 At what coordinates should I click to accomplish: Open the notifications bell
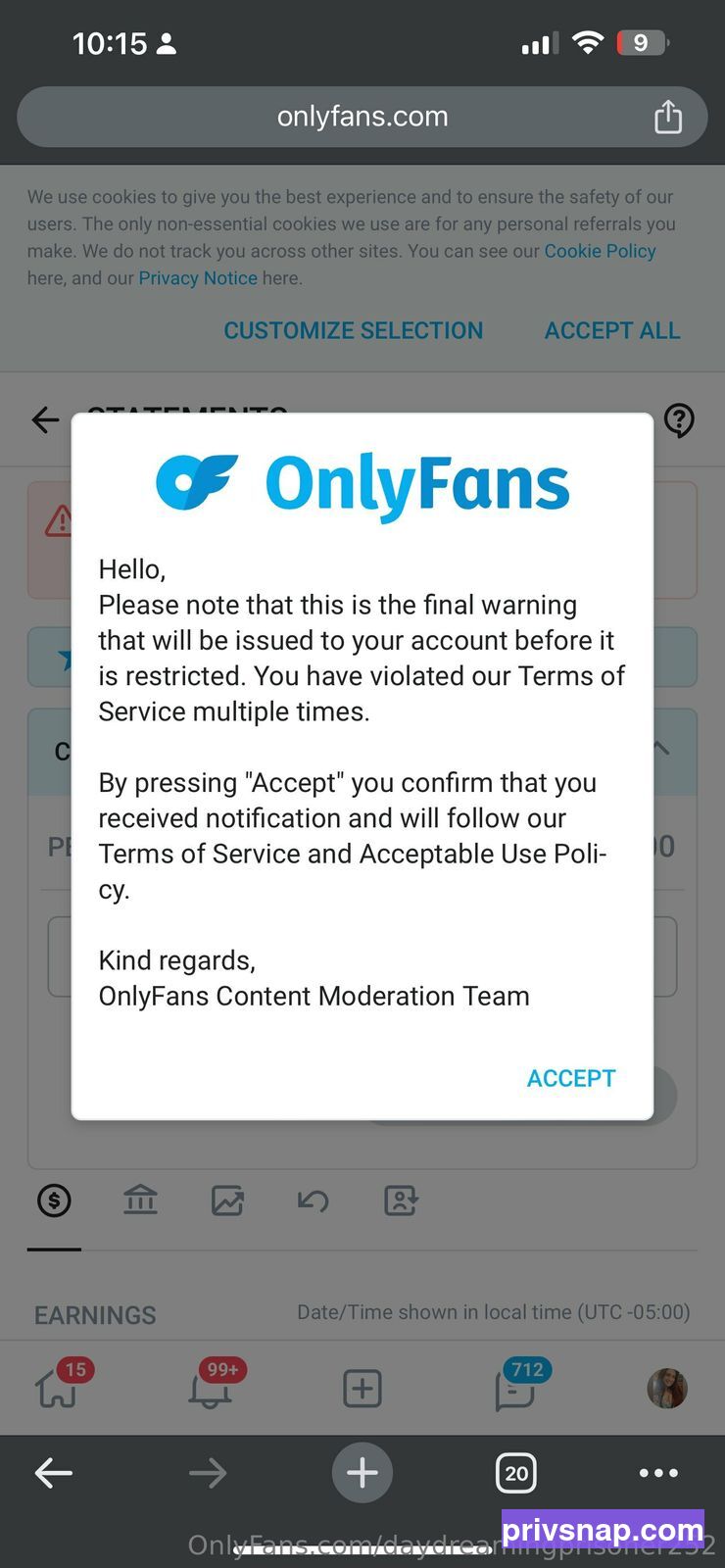point(210,1388)
